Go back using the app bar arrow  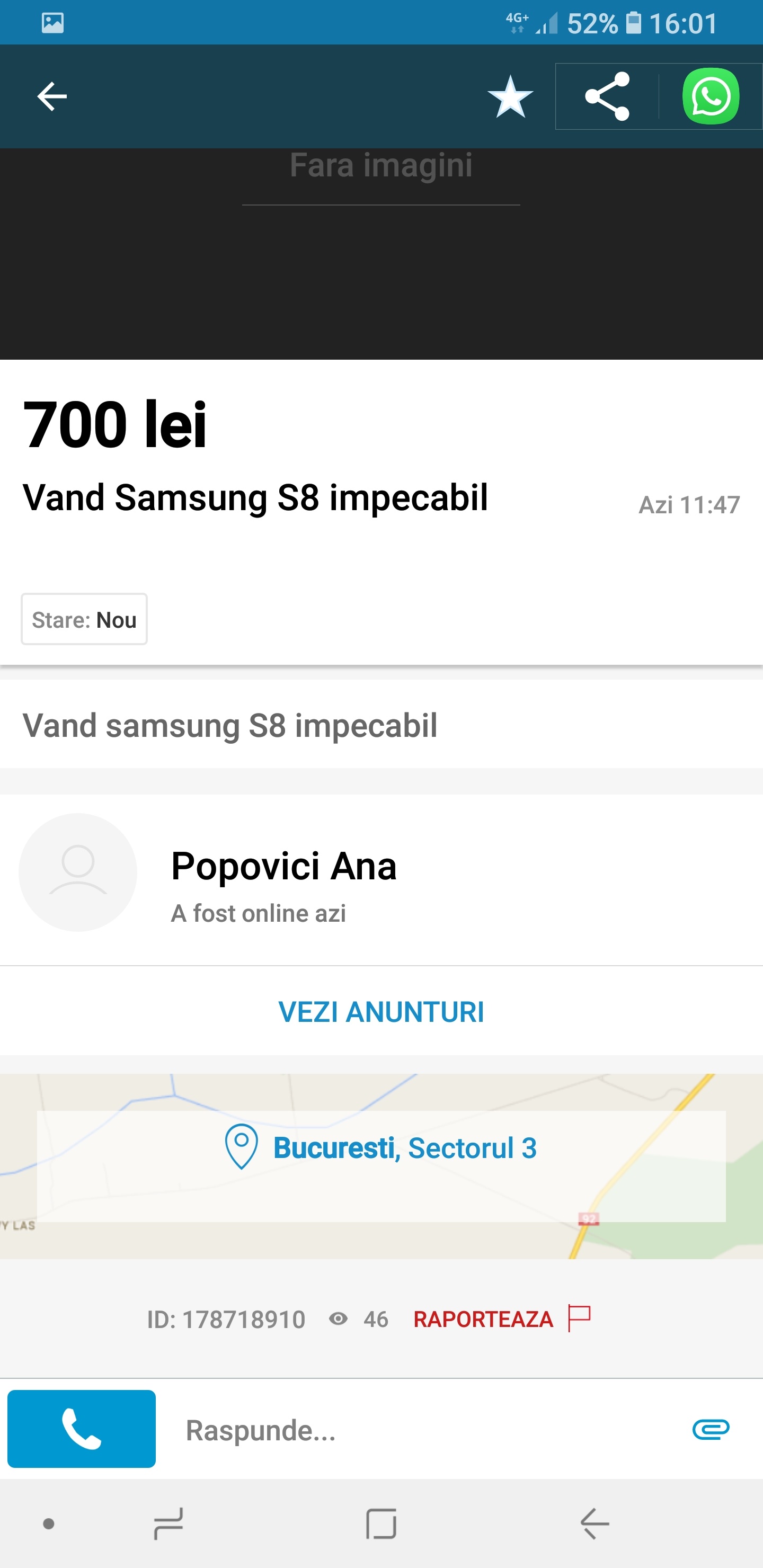[x=52, y=96]
